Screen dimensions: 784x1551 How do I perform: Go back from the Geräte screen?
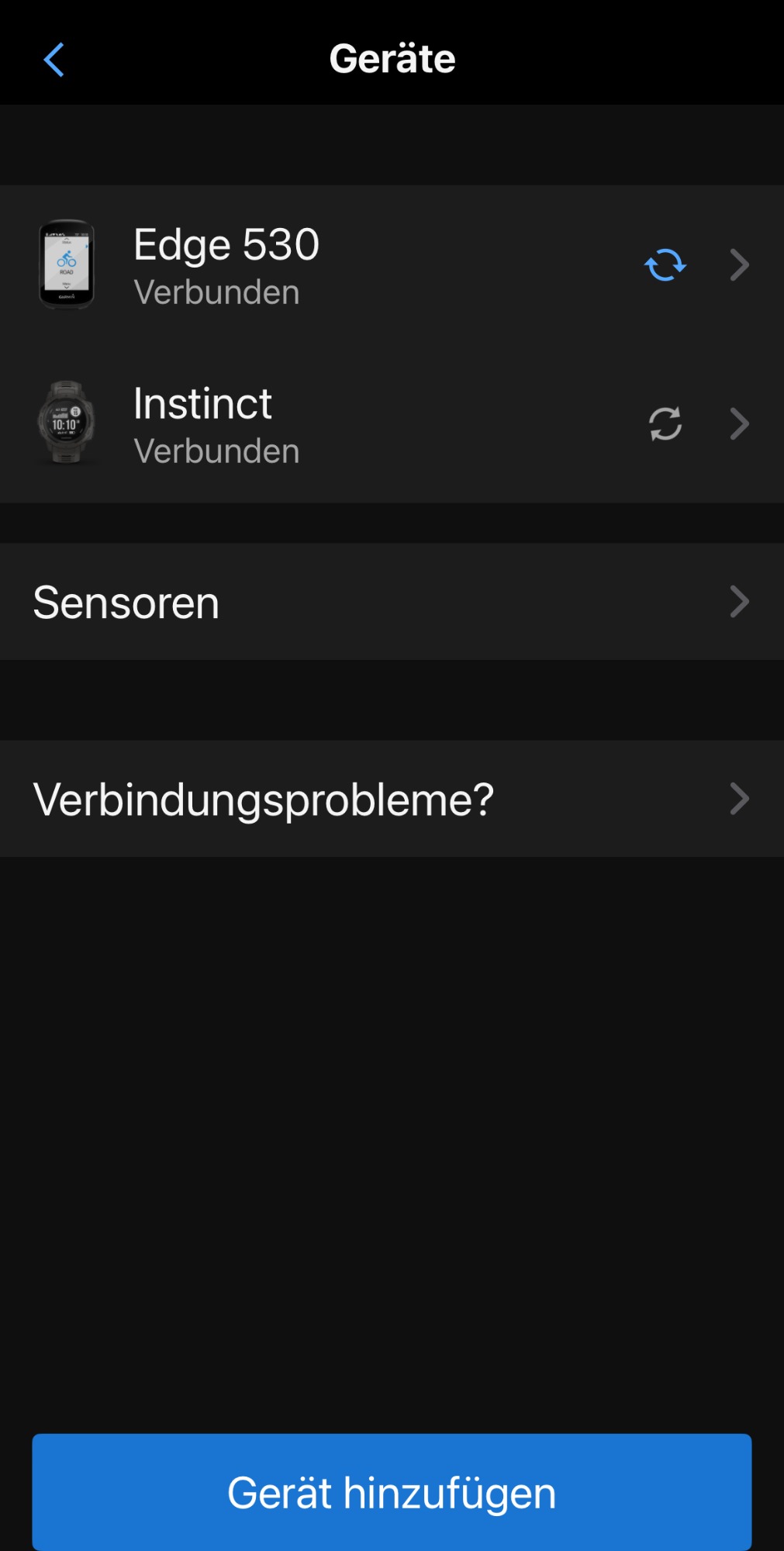54,60
